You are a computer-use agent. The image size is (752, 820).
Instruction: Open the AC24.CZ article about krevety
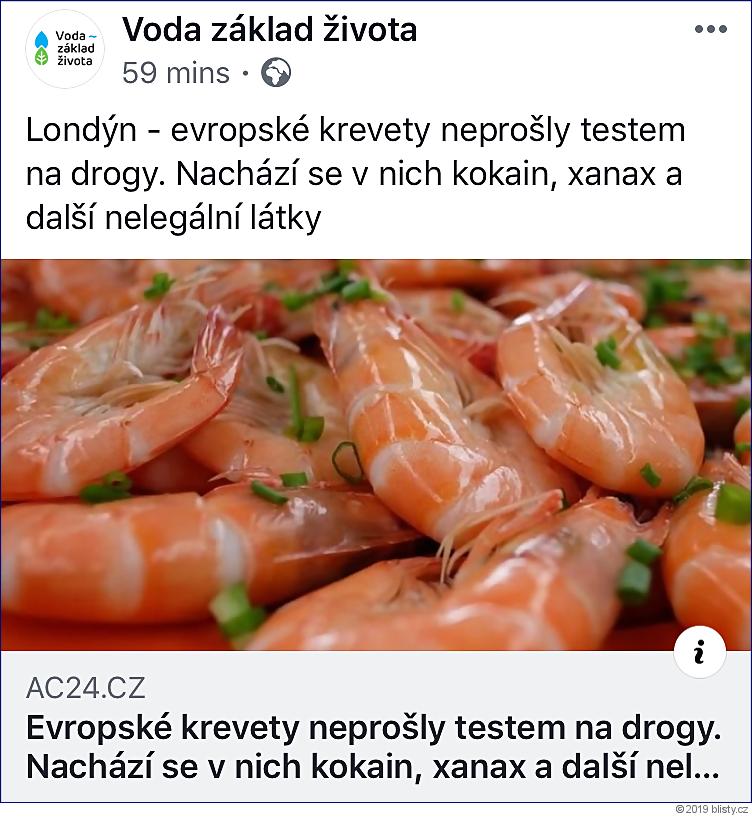[372, 747]
